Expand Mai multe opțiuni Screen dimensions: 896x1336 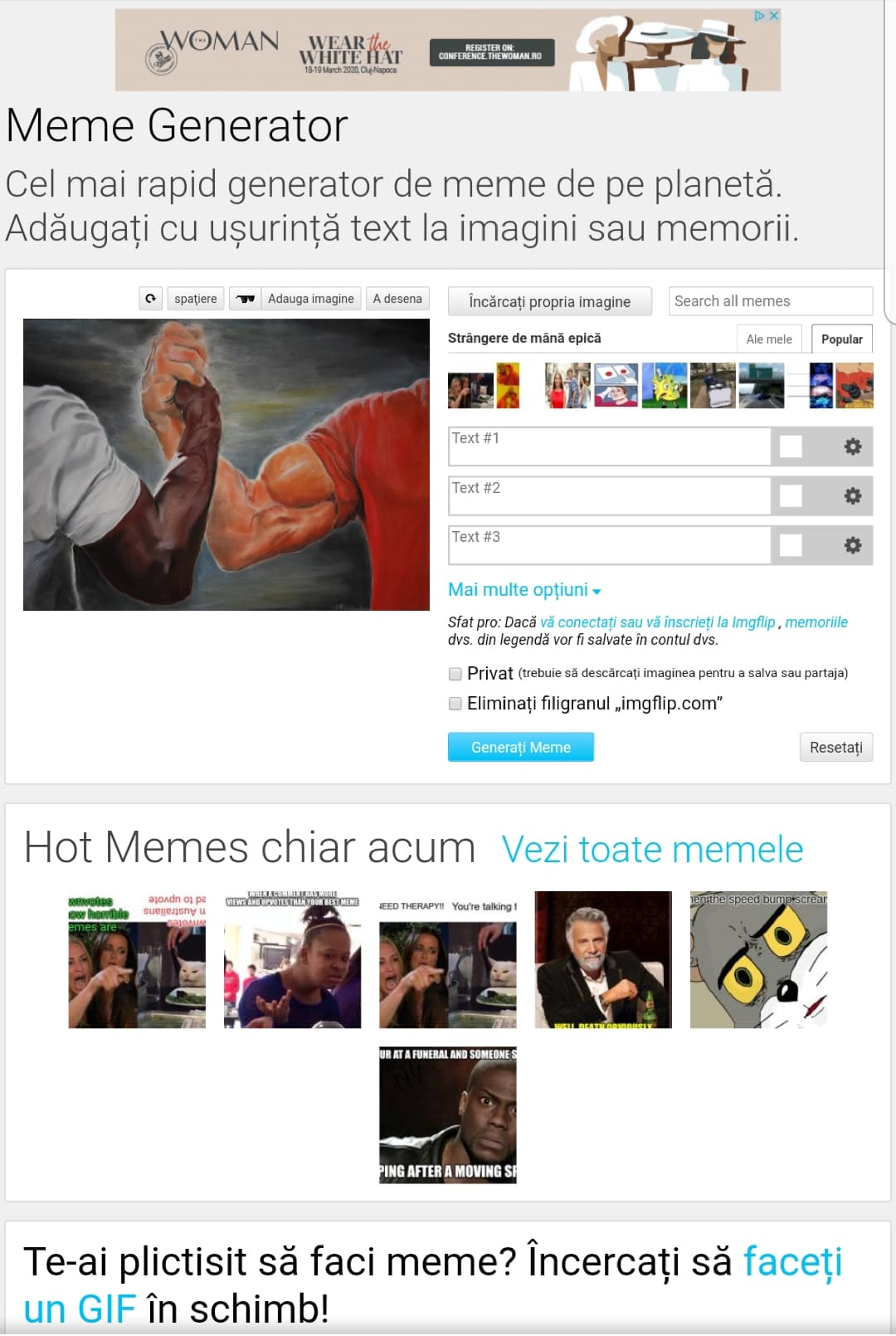click(524, 590)
